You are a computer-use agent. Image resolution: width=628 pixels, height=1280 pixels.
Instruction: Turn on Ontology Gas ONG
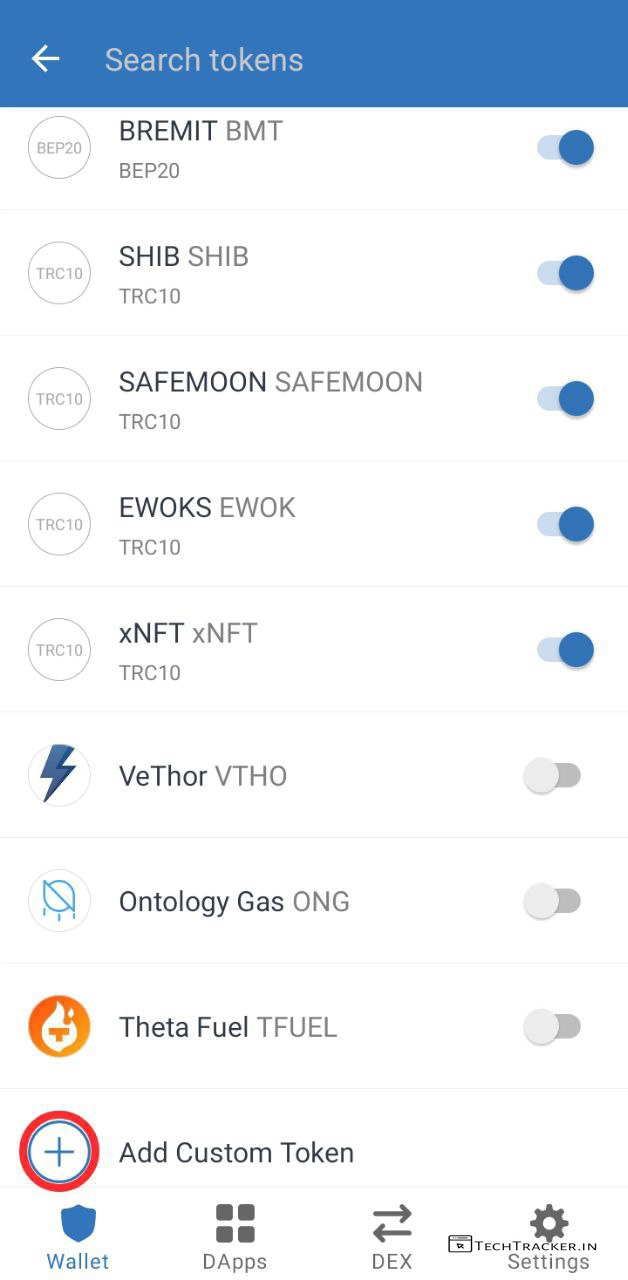pos(553,901)
